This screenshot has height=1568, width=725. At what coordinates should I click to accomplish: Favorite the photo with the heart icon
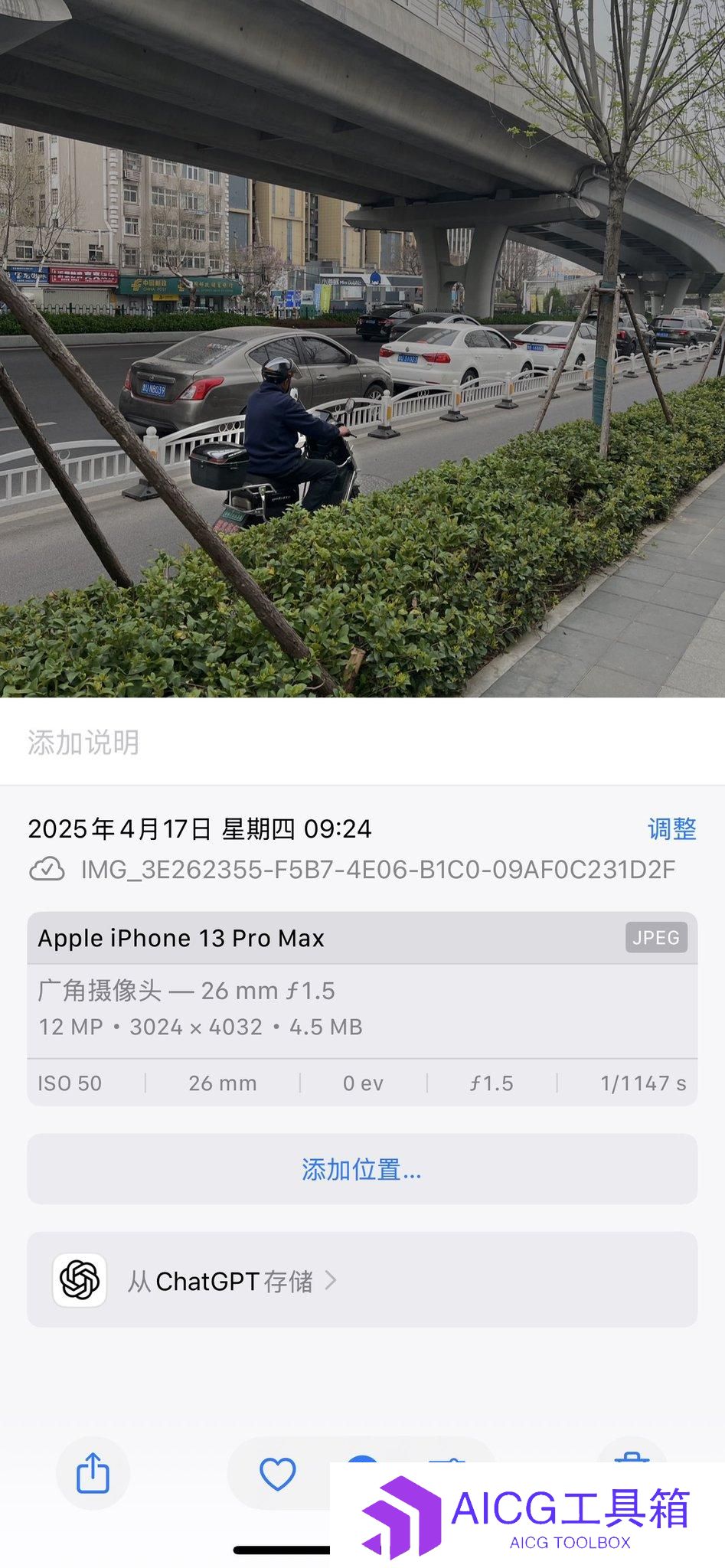click(x=277, y=1473)
